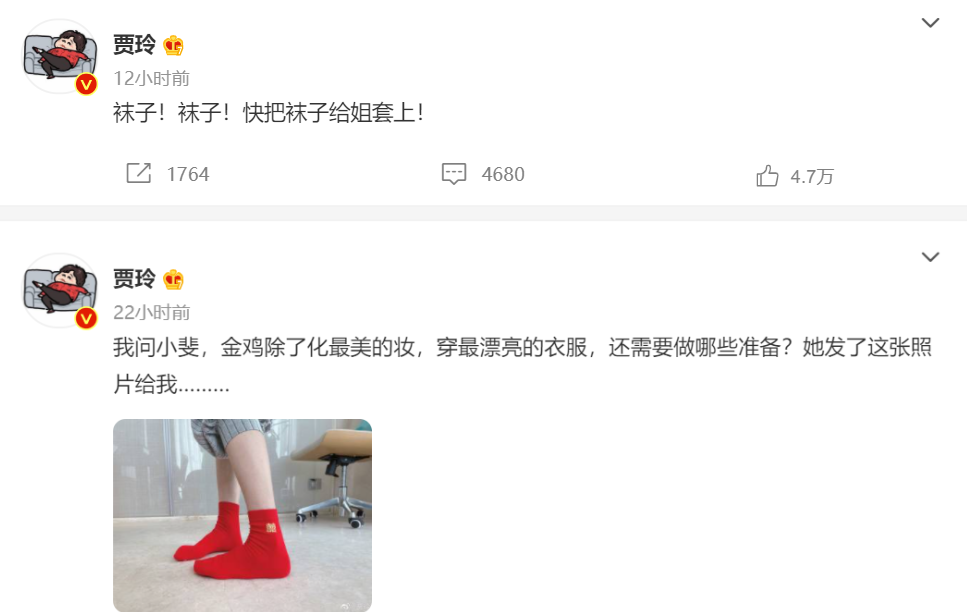
Task: Open avatar on the 22小时前 post
Action: (x=60, y=291)
